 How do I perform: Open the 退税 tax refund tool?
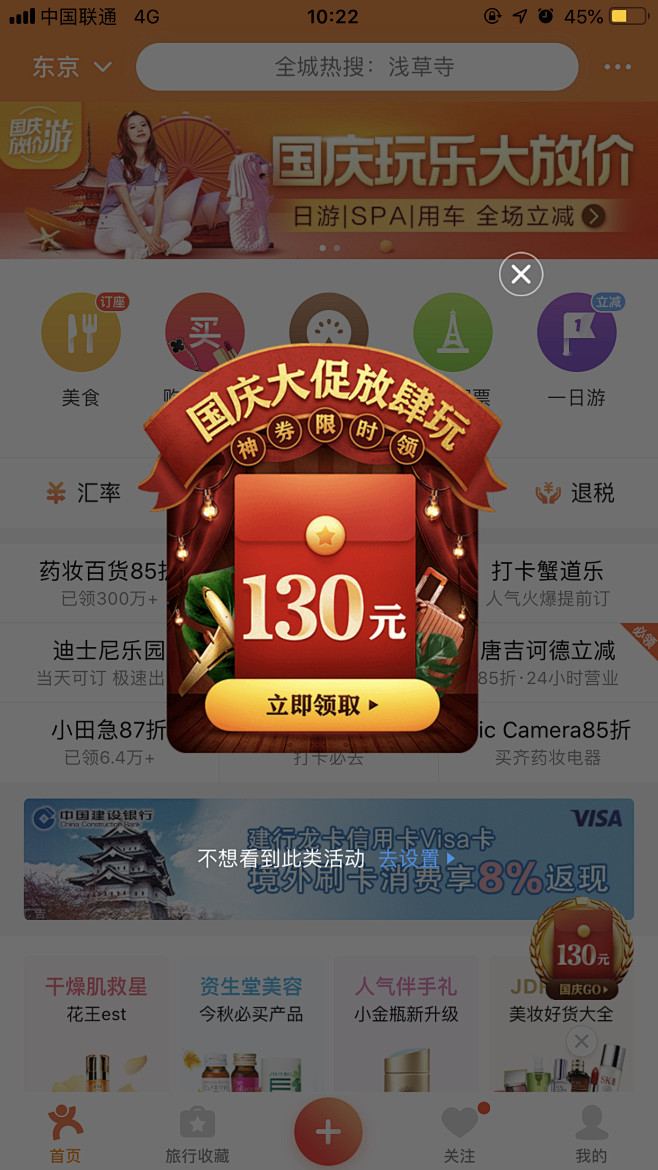click(575, 492)
